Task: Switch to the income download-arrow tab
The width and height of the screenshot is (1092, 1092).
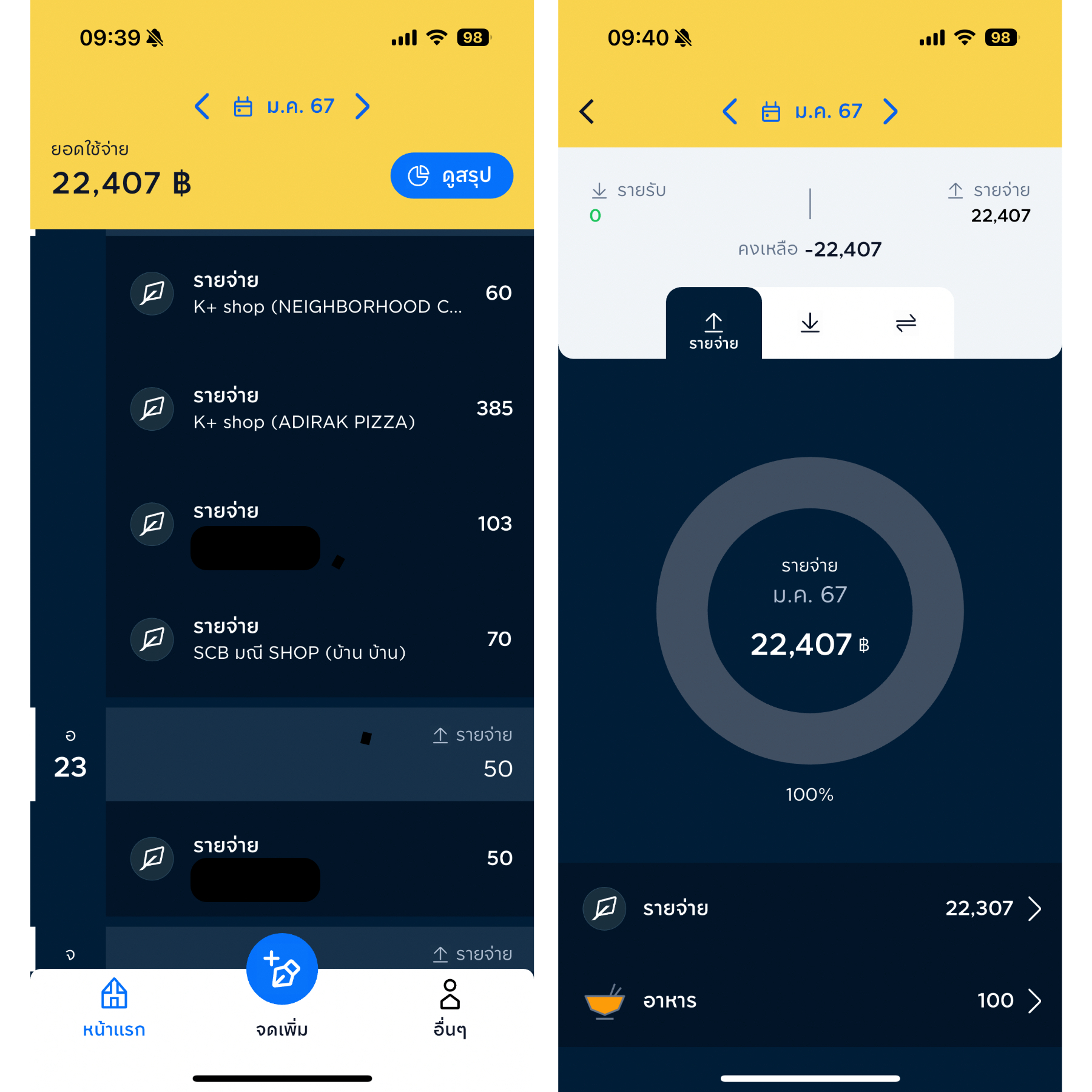Action: [810, 323]
